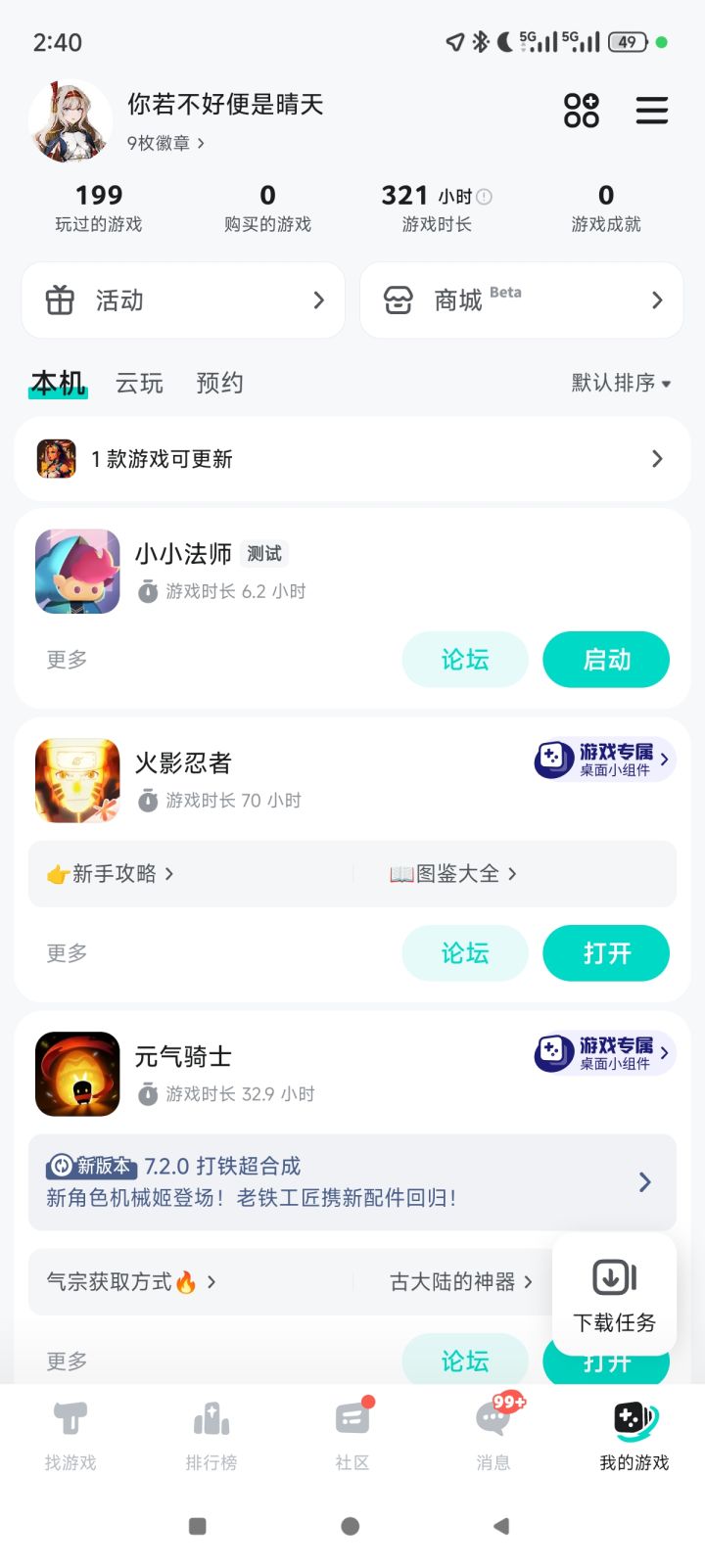Expand the 默认排序 sort dropdown
The image size is (705, 1568).
click(621, 383)
